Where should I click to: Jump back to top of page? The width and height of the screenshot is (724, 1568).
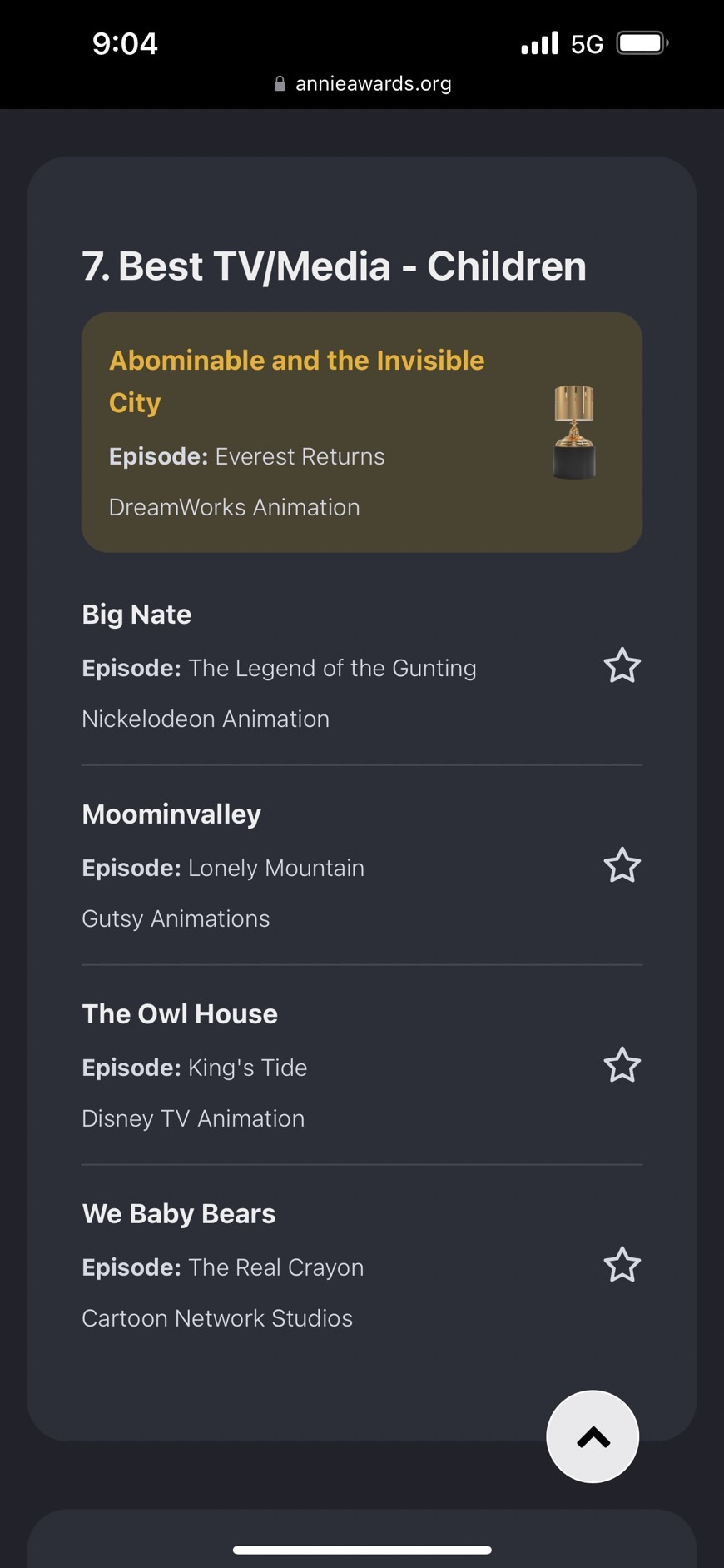point(593,1436)
